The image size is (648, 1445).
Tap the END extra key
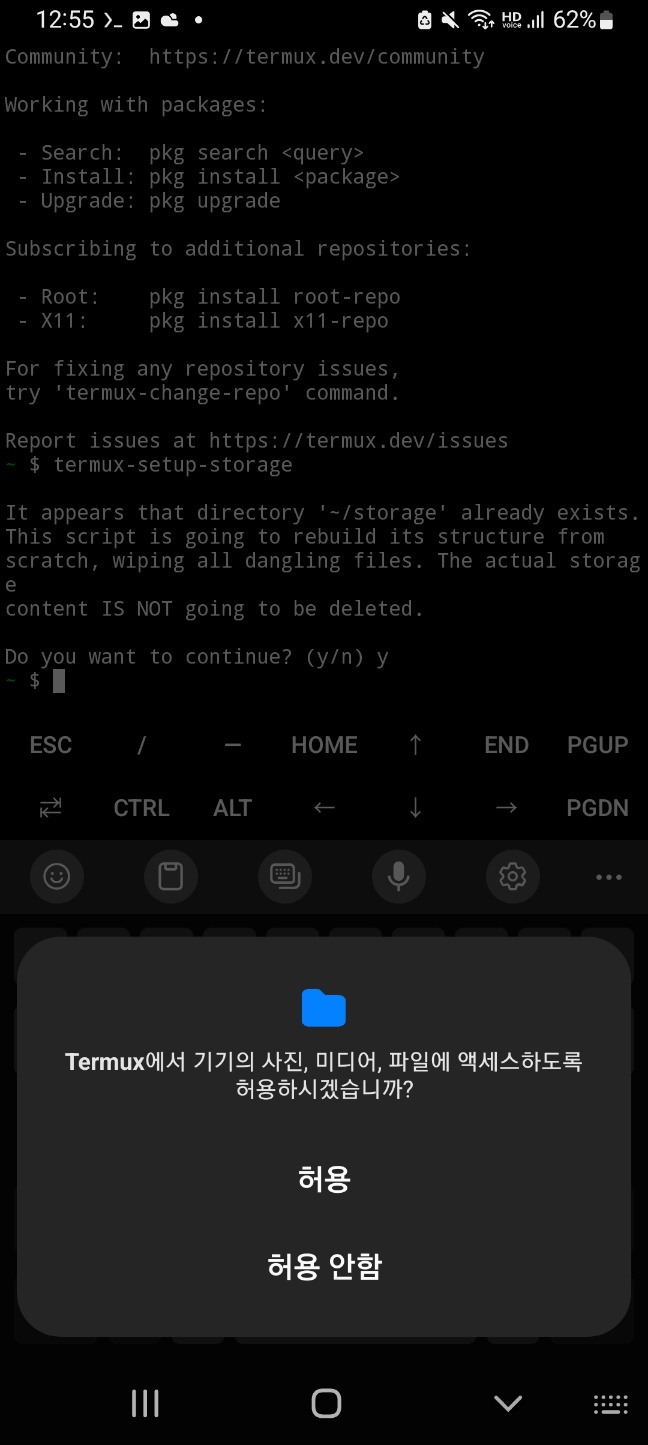pos(506,745)
